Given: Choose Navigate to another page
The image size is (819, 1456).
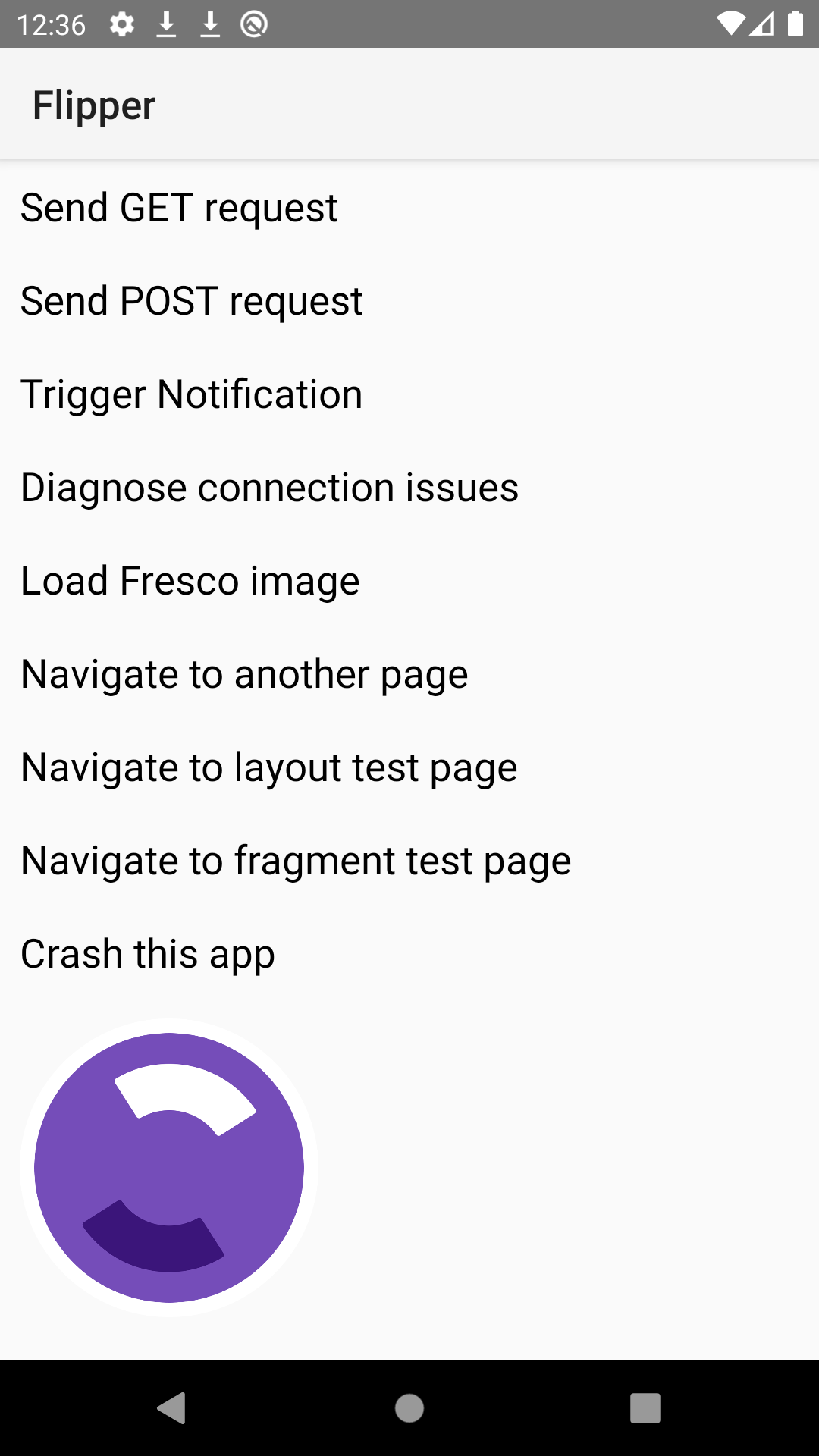Looking at the screenshot, I should pyautogui.click(x=244, y=674).
